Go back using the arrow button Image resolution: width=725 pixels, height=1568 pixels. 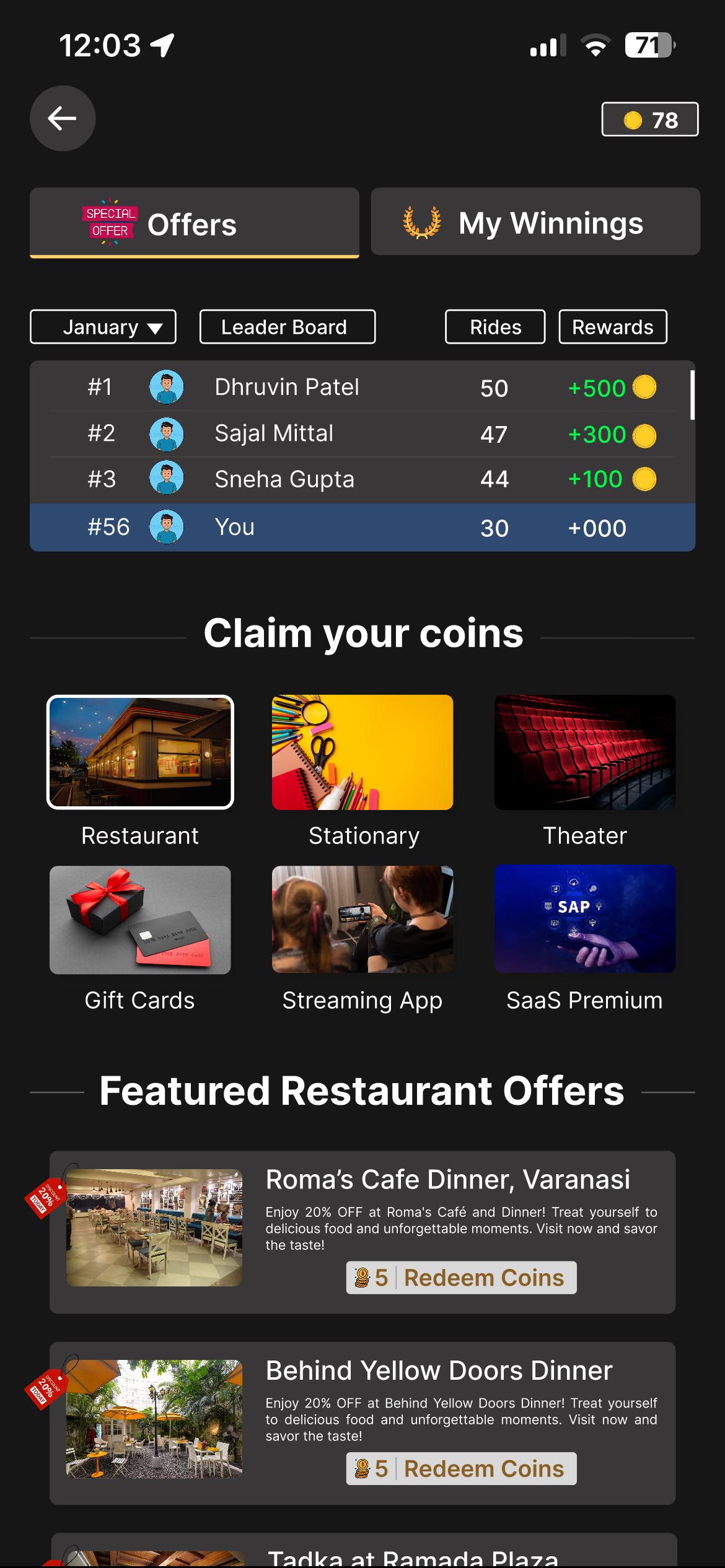tap(63, 118)
